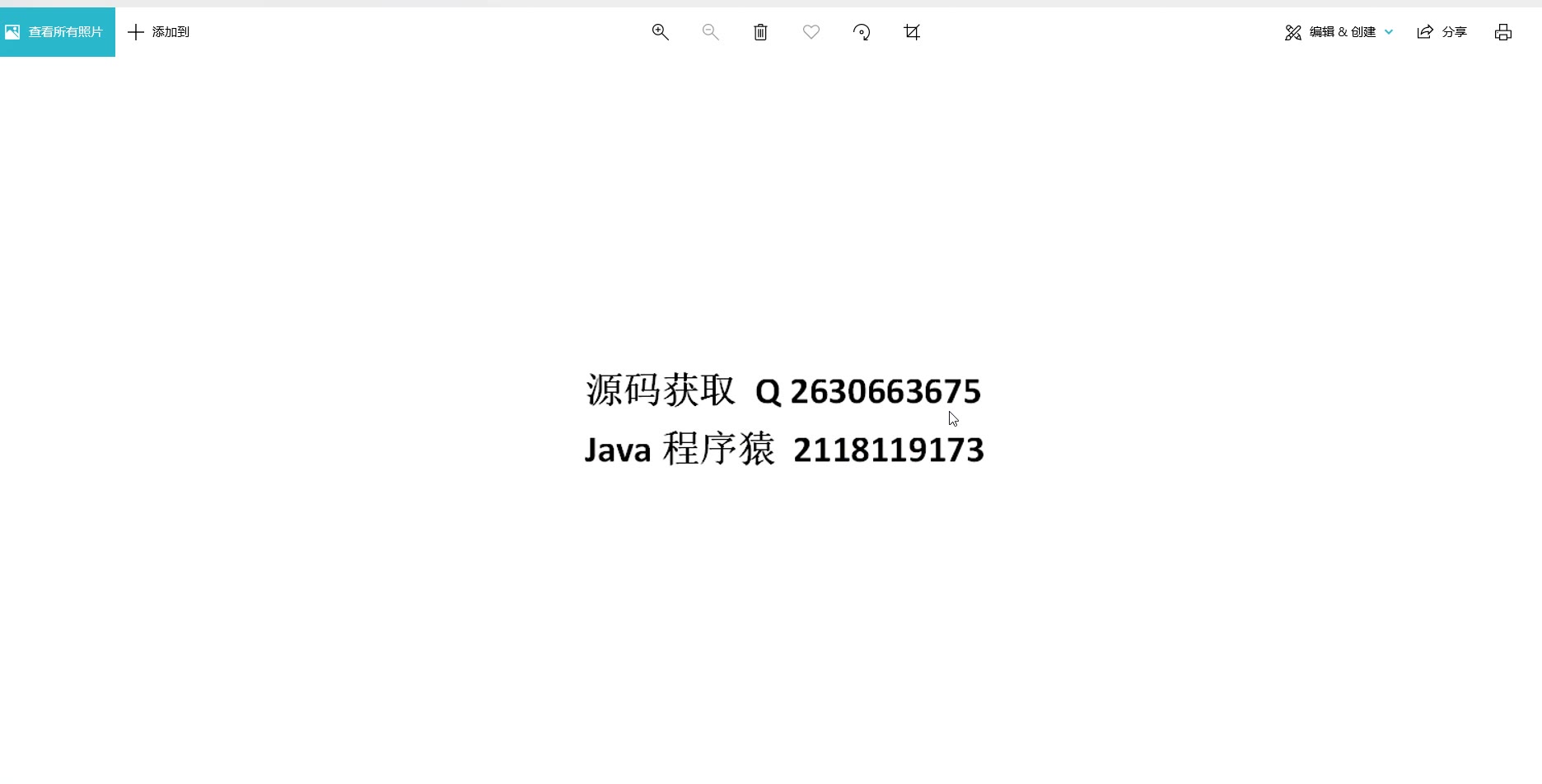Share the photo via 分享
Viewport: 1542px width, 784px height.
[x=1442, y=32]
